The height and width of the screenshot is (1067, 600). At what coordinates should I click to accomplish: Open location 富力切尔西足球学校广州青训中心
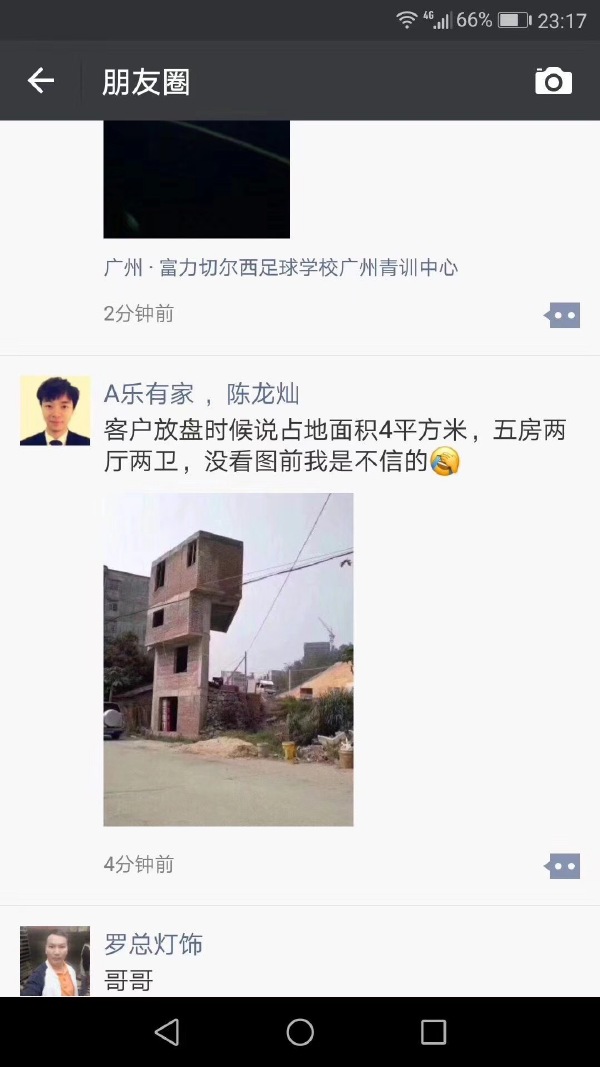tap(280, 268)
